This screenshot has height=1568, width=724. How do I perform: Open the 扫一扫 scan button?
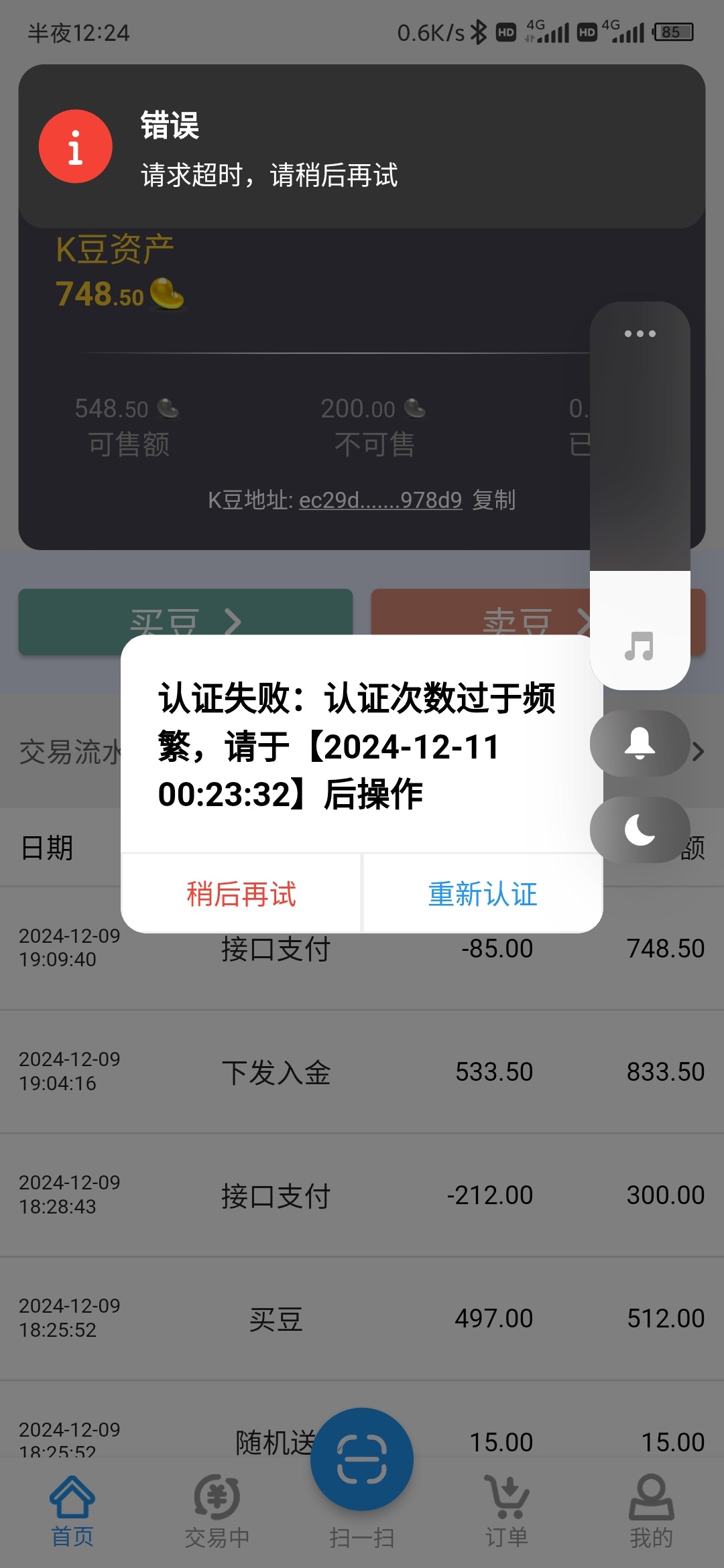[x=362, y=1459]
